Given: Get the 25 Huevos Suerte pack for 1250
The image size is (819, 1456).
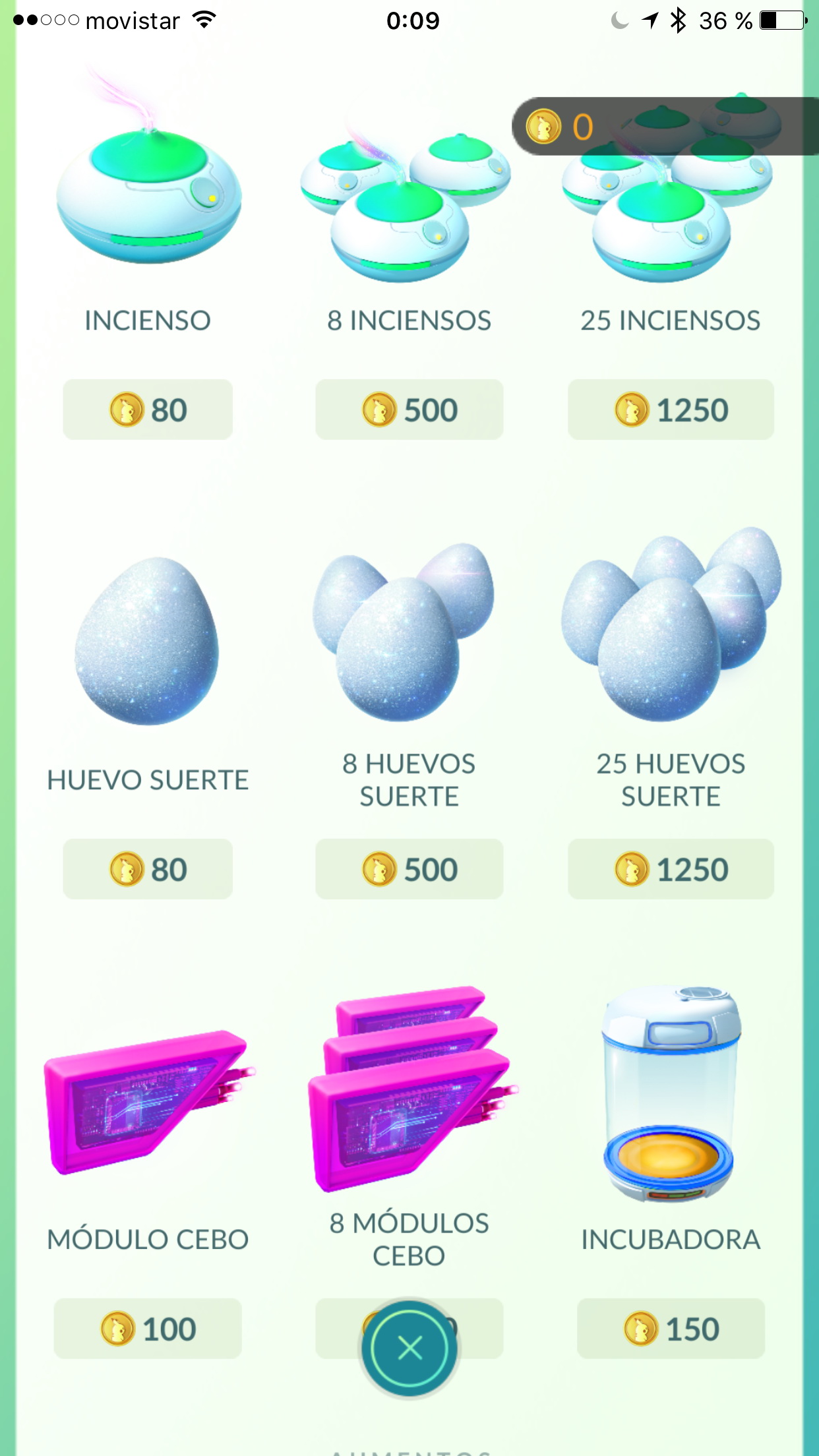Looking at the screenshot, I should pos(671,868).
